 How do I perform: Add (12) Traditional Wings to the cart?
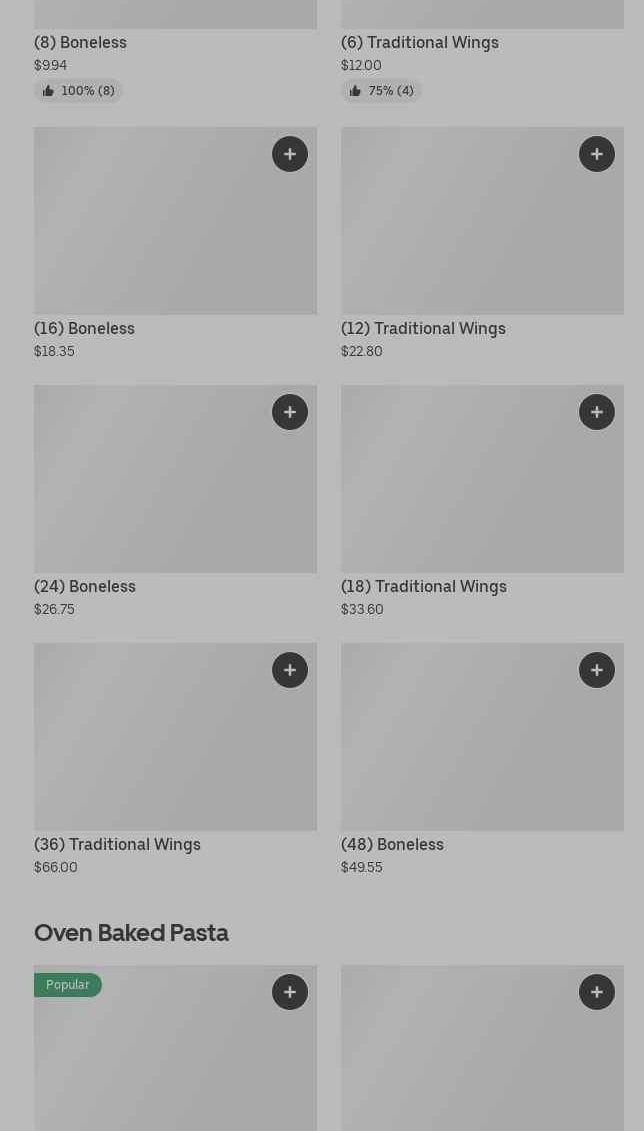[597, 154]
